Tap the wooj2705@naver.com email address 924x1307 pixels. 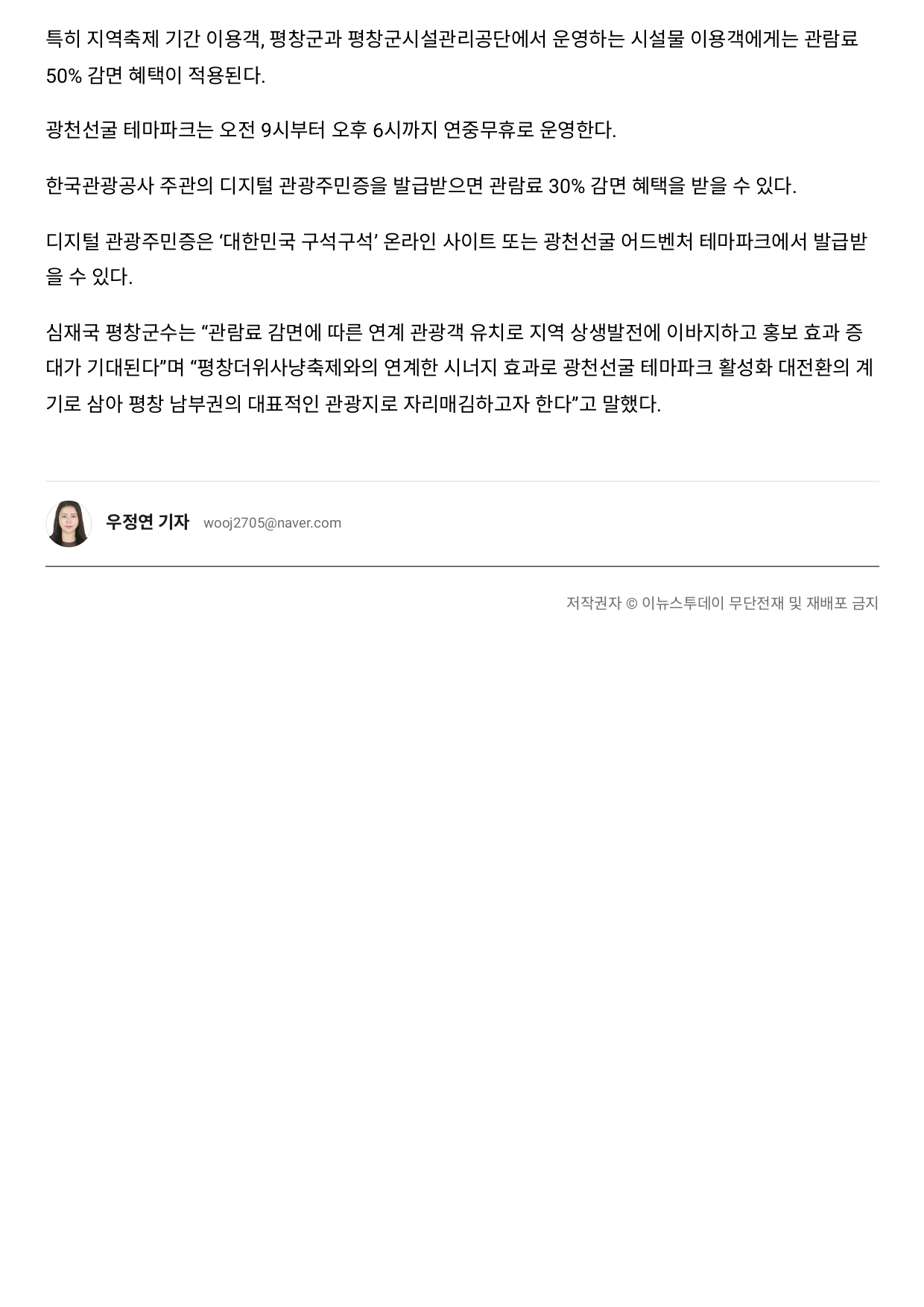point(272,523)
